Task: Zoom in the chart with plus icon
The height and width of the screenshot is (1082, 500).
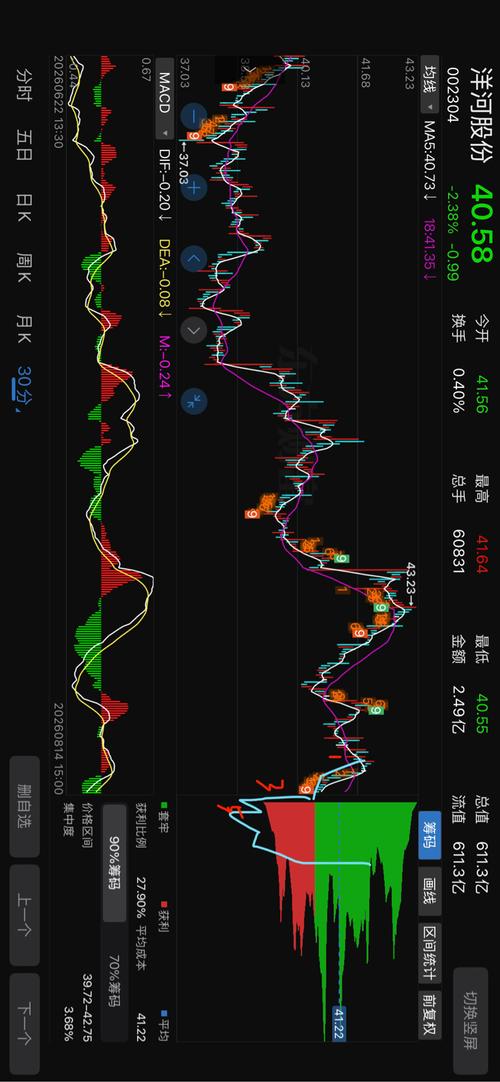Action: tap(194, 186)
